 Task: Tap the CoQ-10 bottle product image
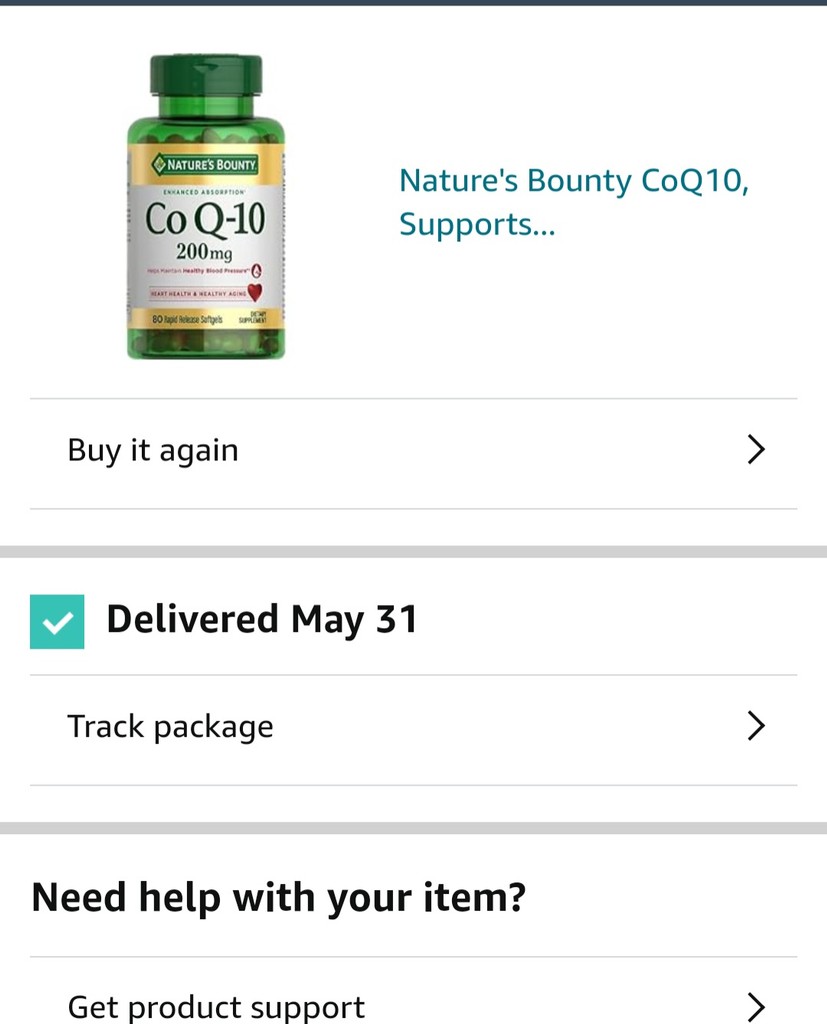(206, 207)
